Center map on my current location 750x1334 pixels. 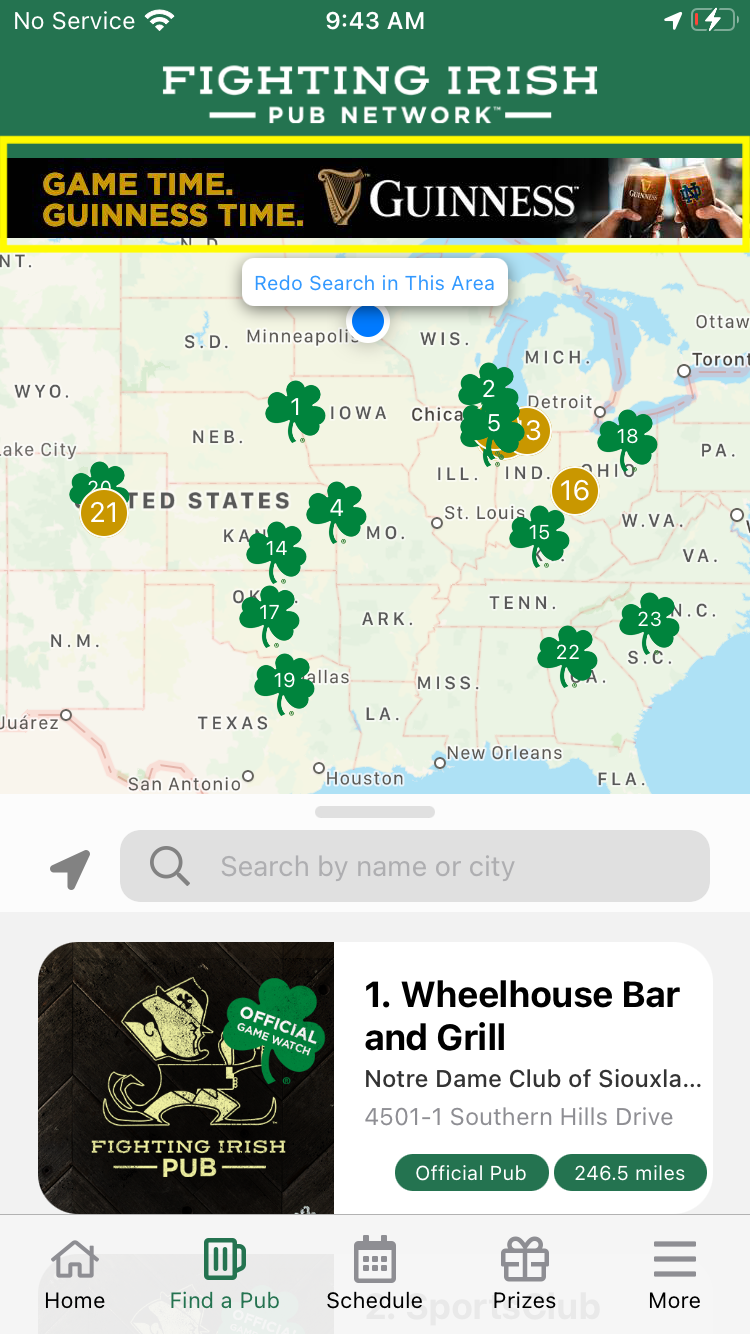(70, 868)
